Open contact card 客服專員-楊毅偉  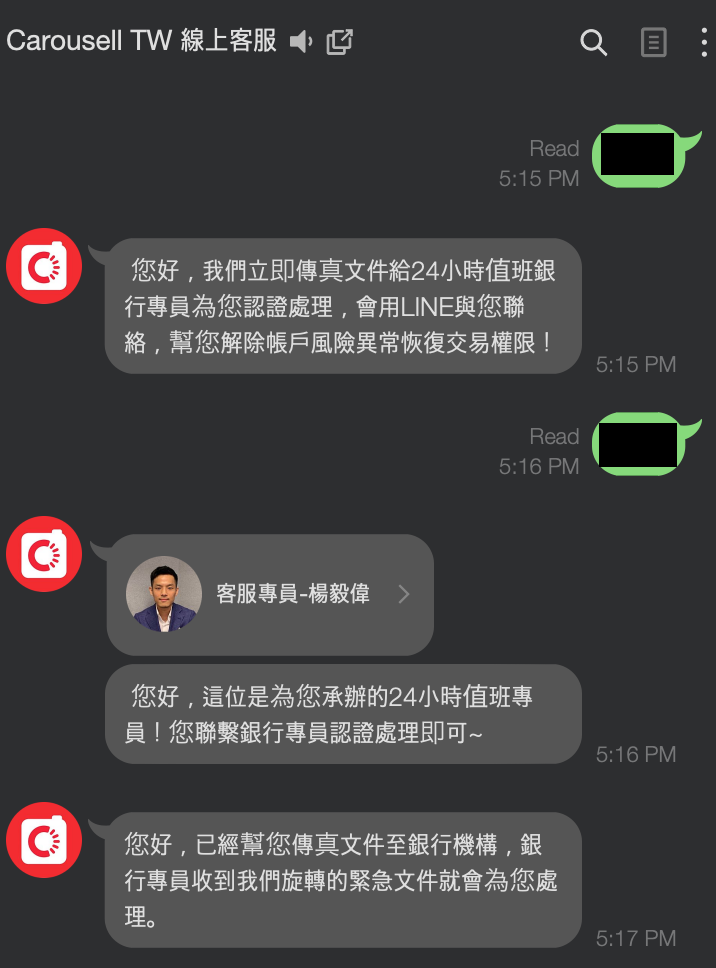click(270, 594)
